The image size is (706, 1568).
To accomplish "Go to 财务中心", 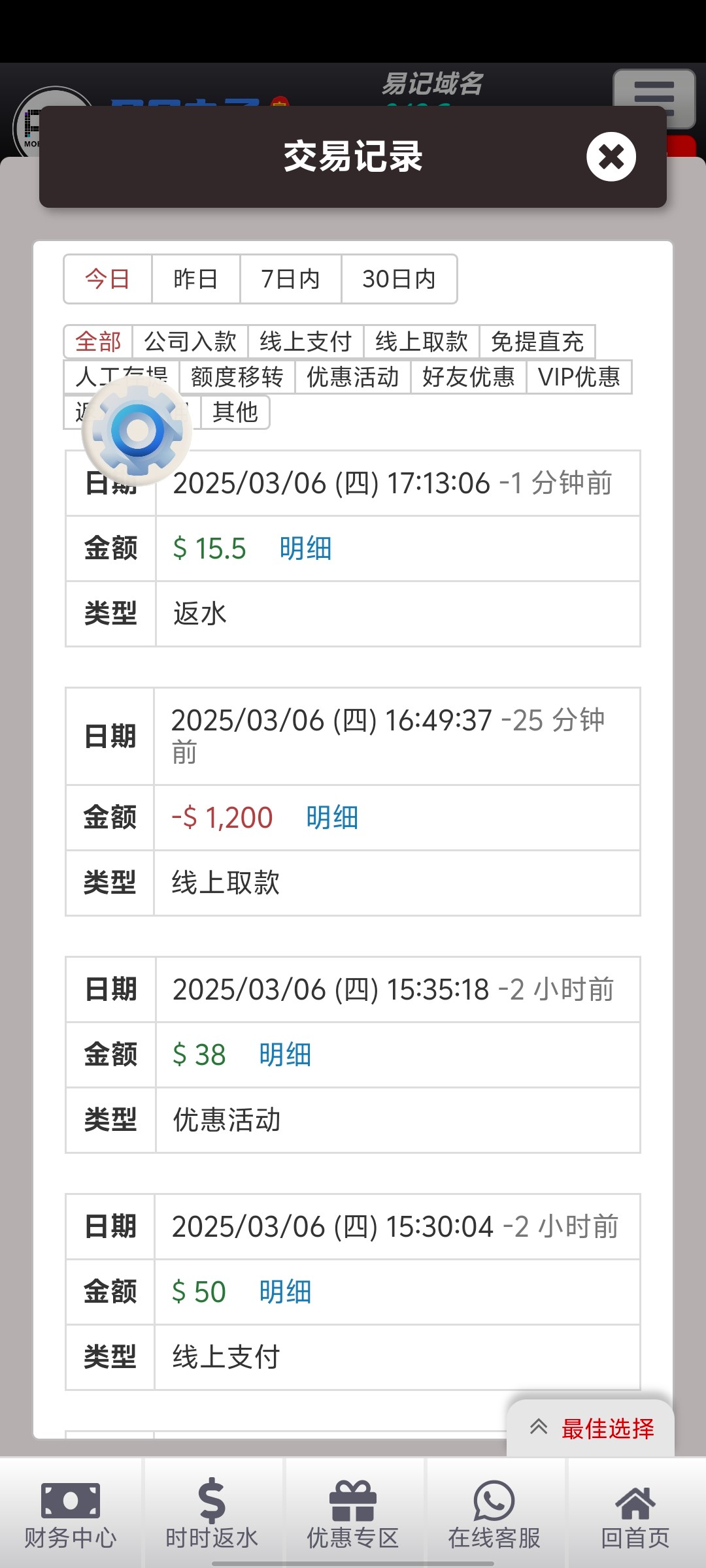I will 71,1514.
